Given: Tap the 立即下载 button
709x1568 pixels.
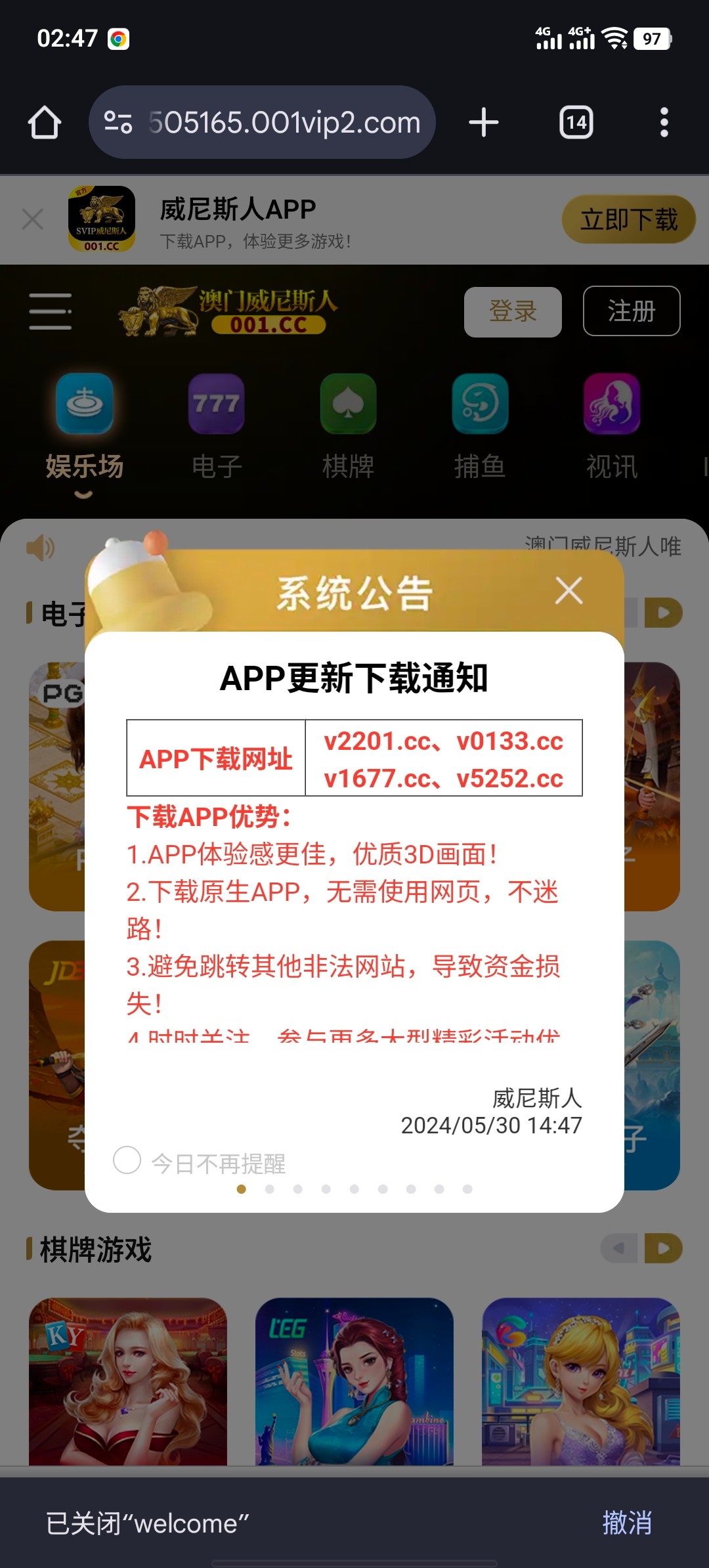Looking at the screenshot, I should point(628,219).
